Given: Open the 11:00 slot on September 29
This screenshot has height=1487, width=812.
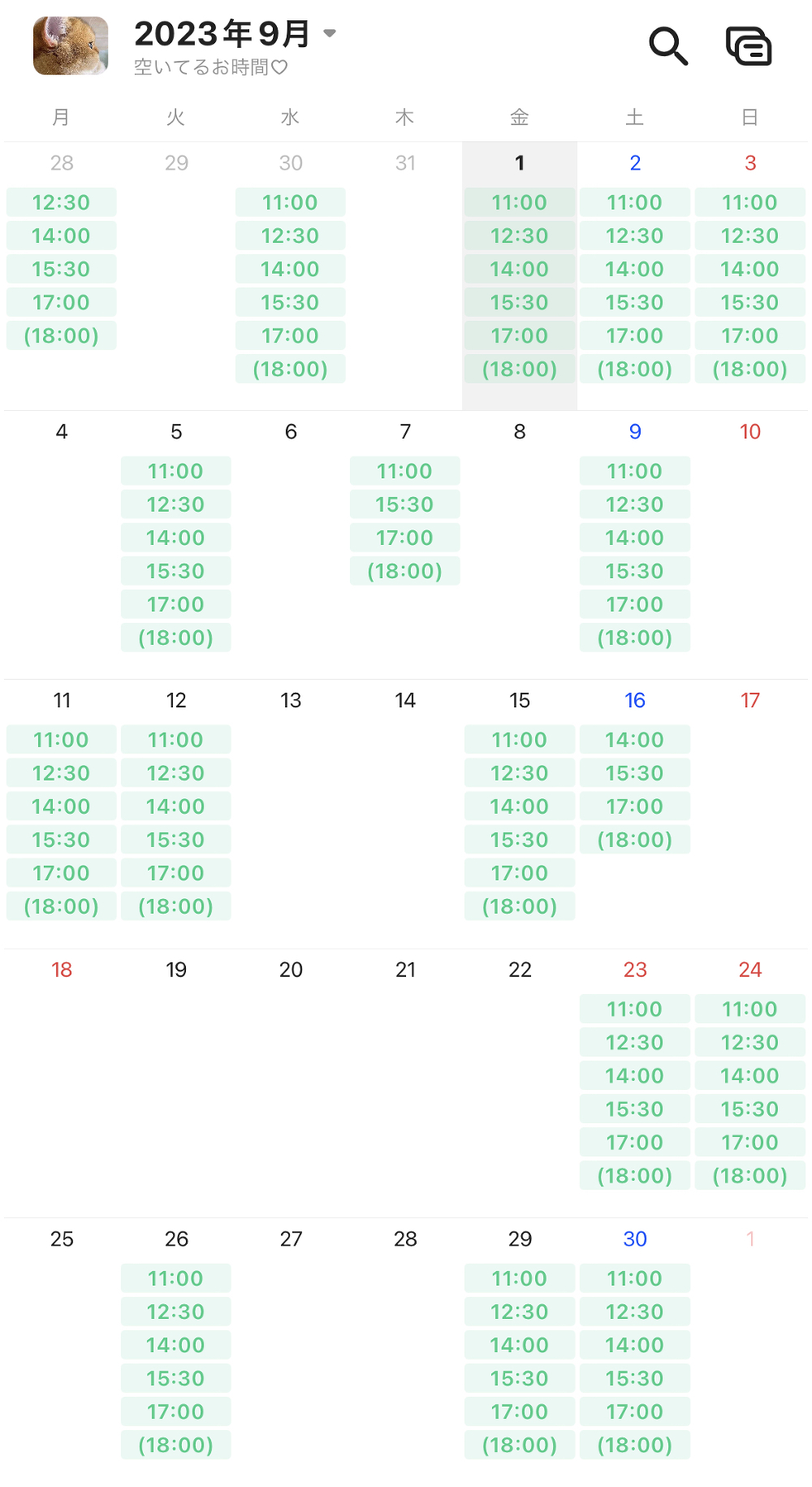Looking at the screenshot, I should tap(520, 1278).
